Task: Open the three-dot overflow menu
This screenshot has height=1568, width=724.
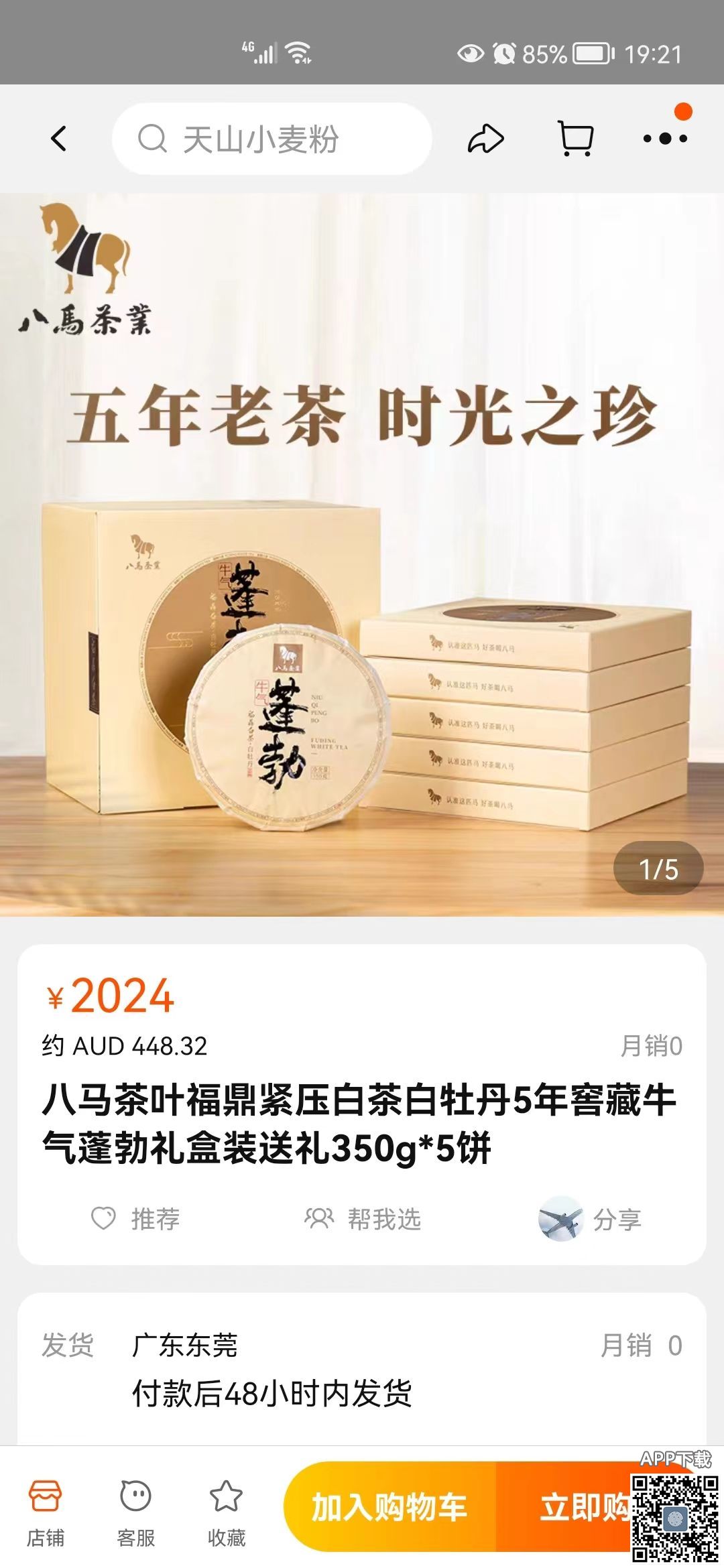Action: [x=665, y=139]
